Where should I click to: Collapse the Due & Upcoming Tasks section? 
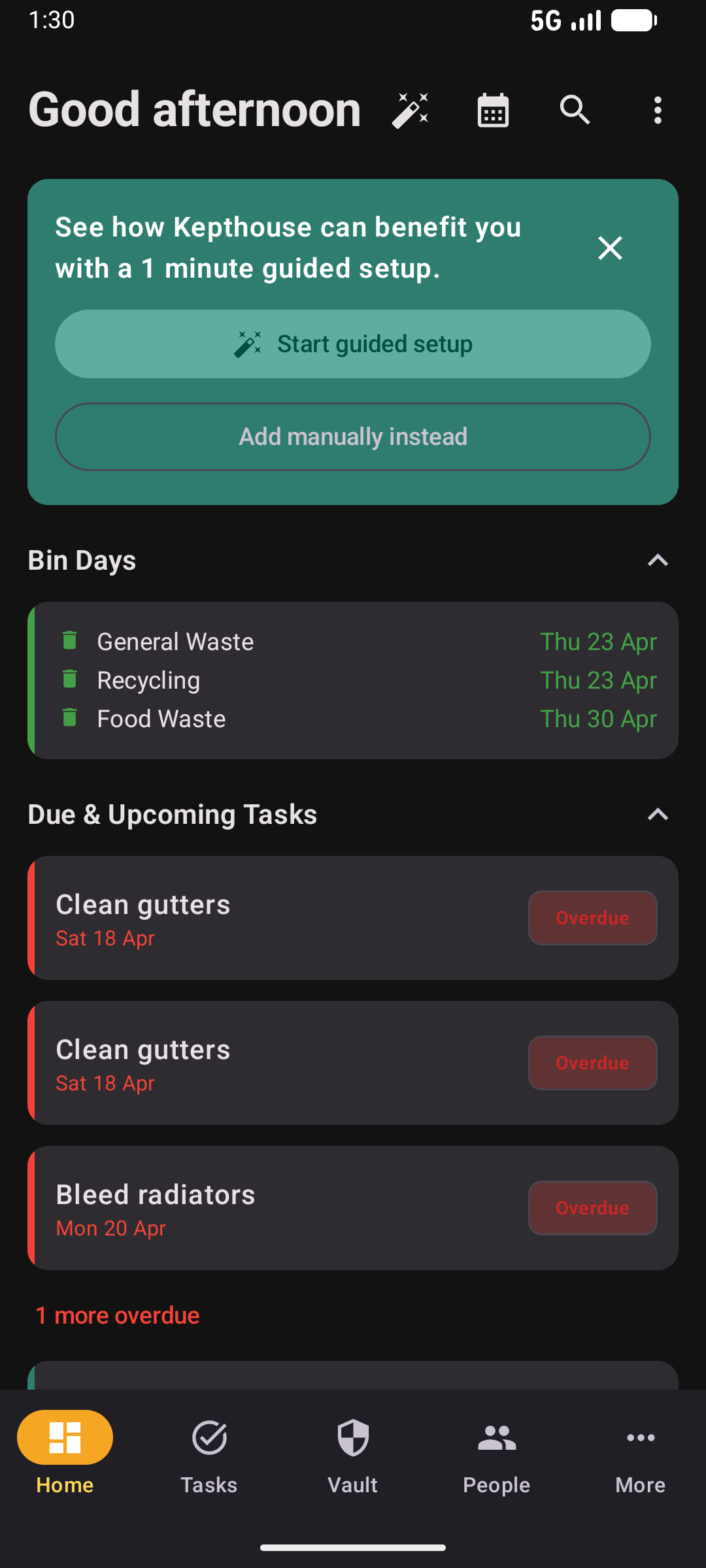658,814
